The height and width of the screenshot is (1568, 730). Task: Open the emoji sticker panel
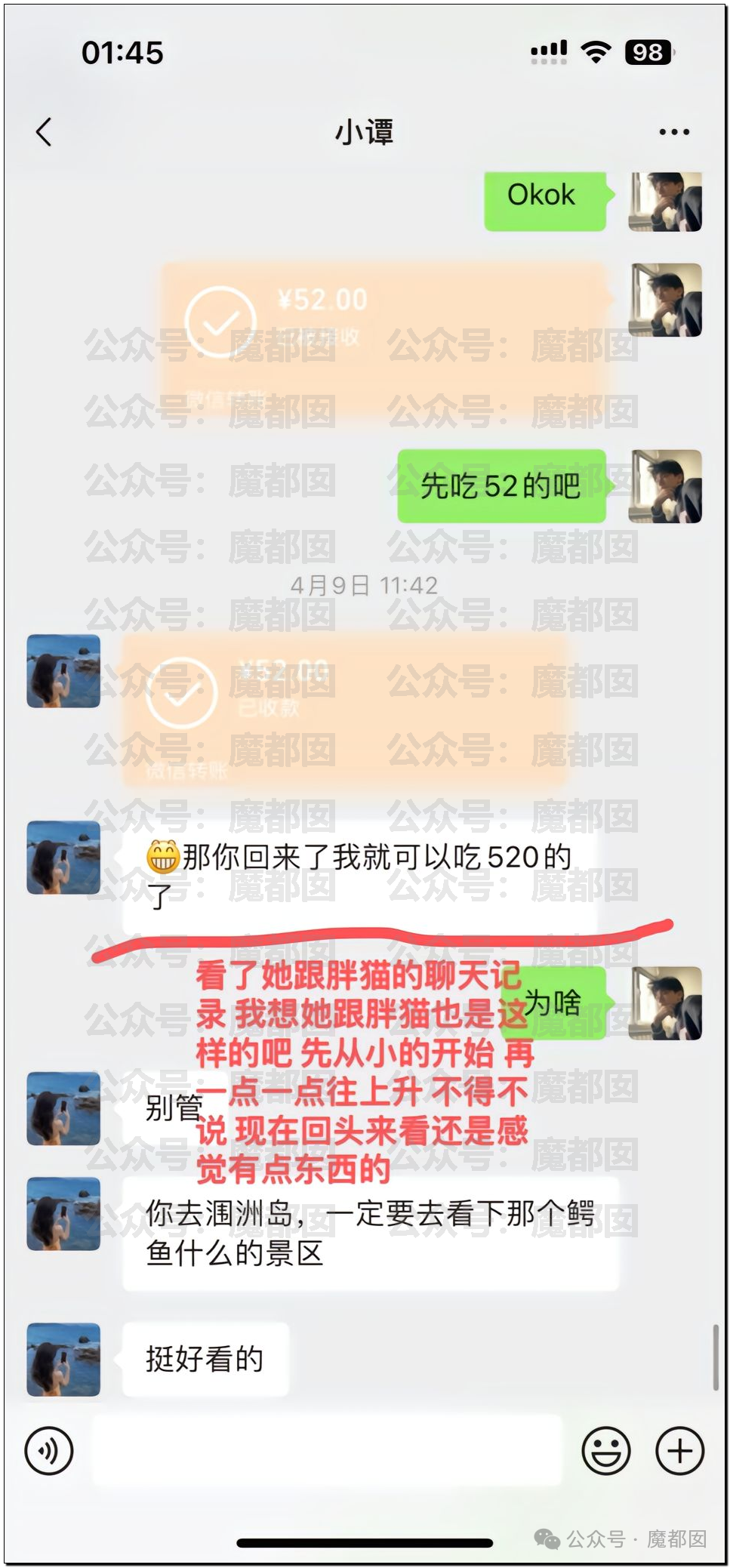605,1450
